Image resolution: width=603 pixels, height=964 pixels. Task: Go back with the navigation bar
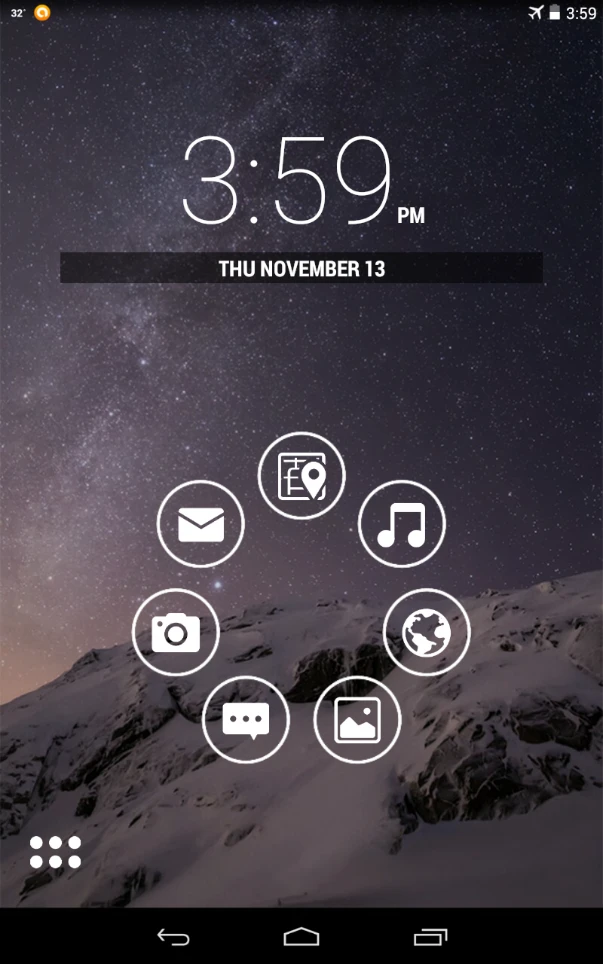click(173, 936)
